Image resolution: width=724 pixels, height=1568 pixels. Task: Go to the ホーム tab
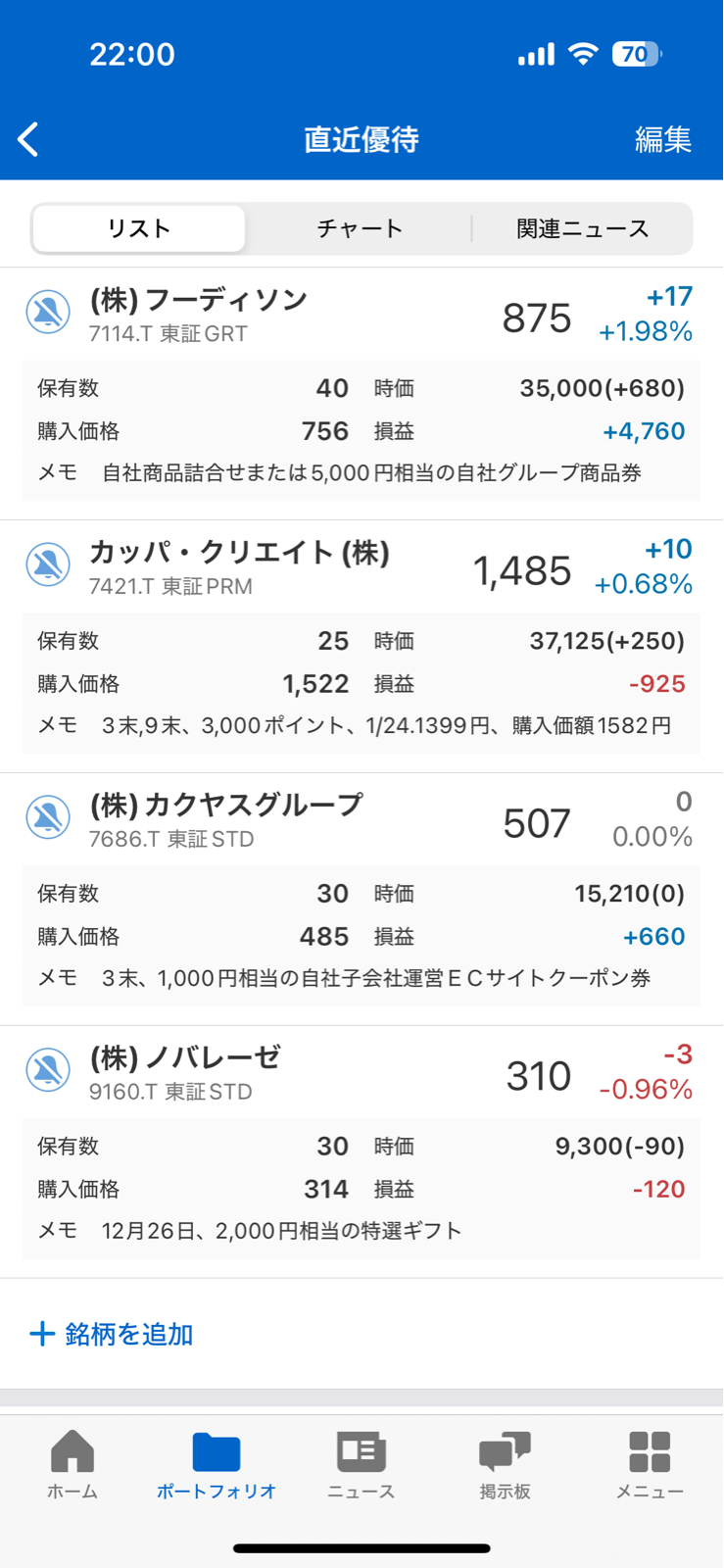pos(72,1465)
